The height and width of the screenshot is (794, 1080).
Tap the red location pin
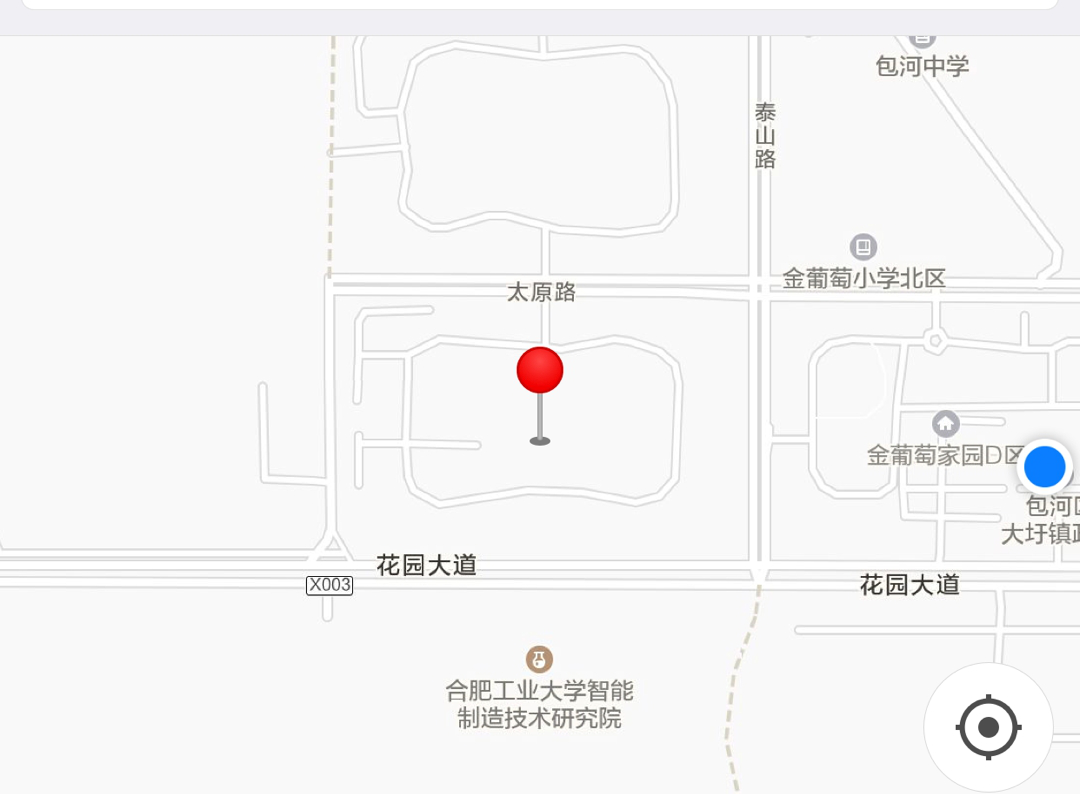tap(540, 371)
